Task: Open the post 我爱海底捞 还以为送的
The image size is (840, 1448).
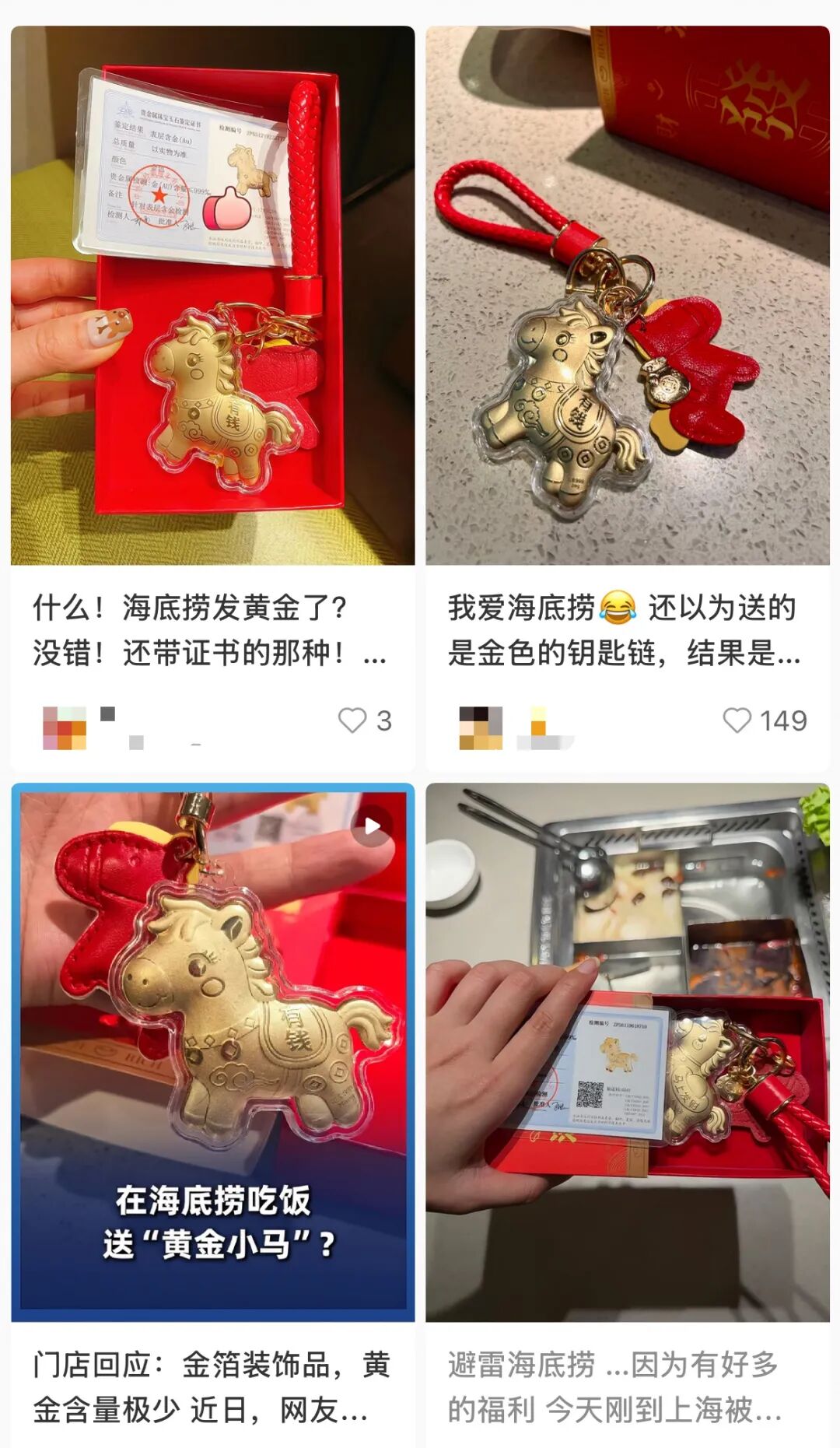Action: pos(627,296)
